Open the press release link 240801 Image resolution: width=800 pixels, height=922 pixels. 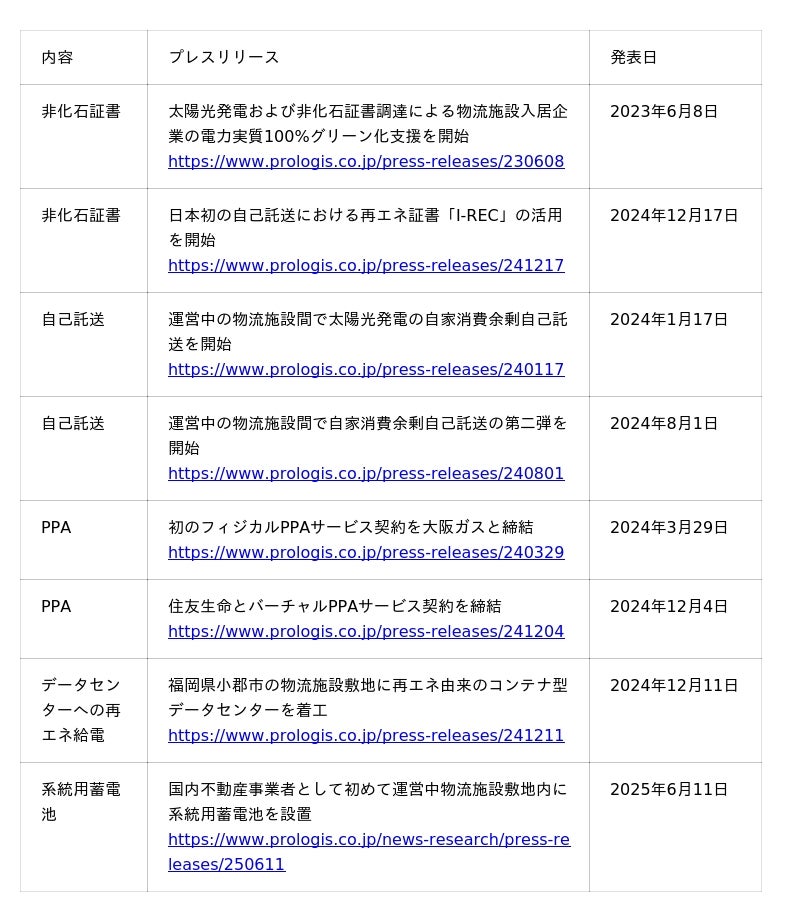click(x=366, y=474)
